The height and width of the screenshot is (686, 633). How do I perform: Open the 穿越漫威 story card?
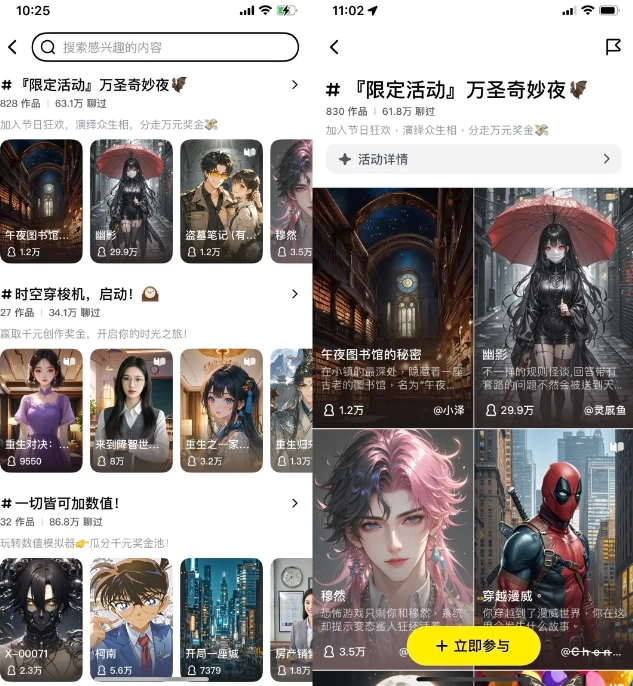[553, 540]
